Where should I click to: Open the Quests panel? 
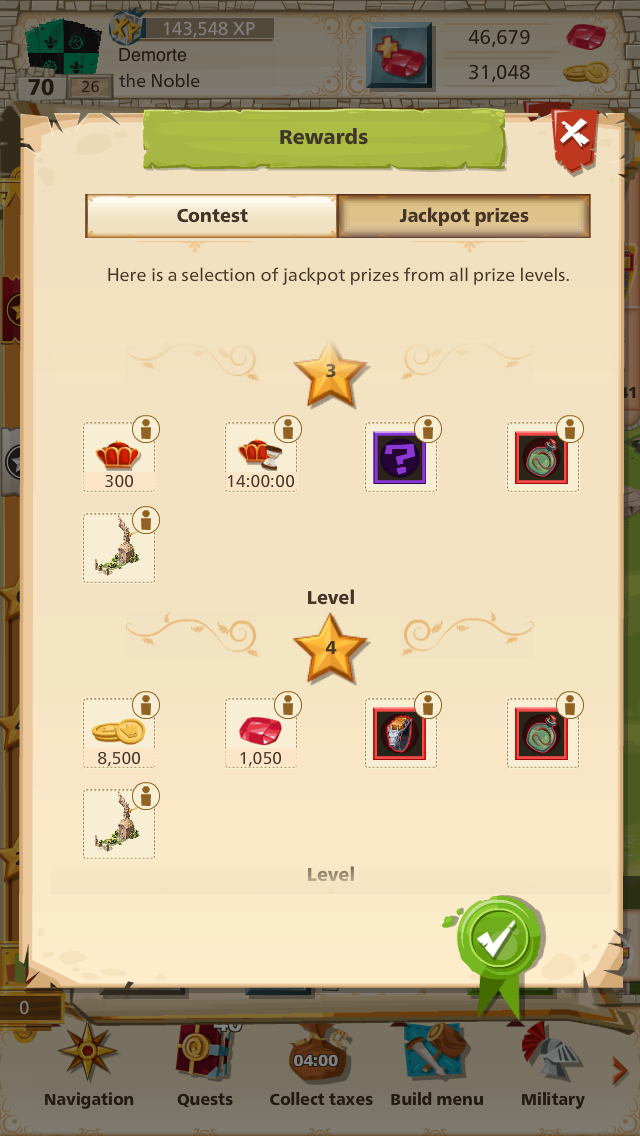click(x=205, y=1066)
